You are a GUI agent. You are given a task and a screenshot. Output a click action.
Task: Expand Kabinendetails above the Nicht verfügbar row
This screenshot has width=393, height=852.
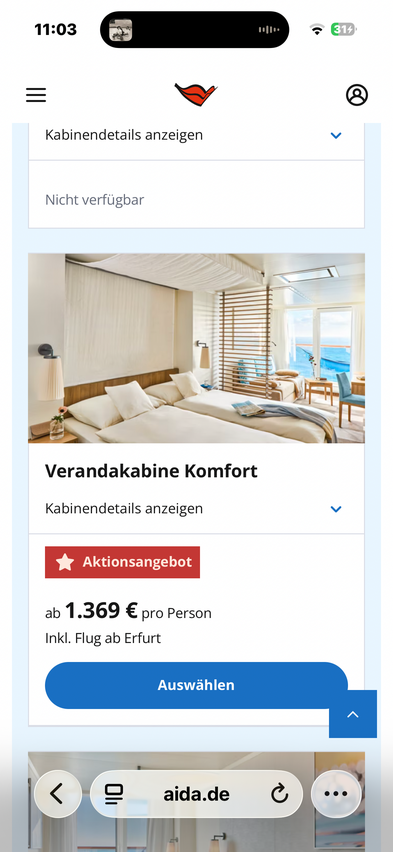(x=196, y=135)
